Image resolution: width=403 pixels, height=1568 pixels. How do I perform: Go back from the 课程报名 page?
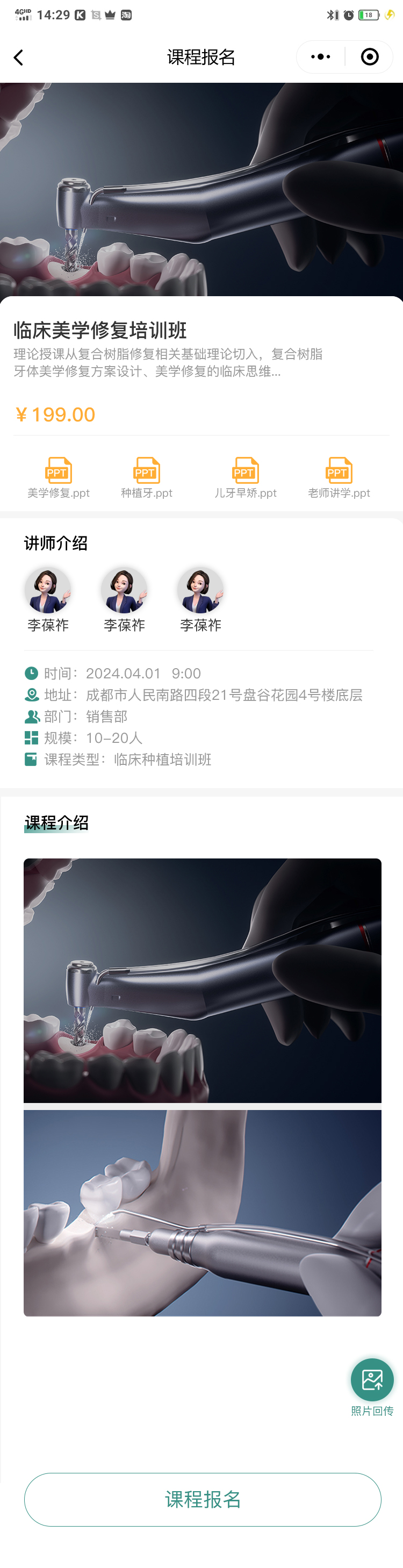[18, 58]
